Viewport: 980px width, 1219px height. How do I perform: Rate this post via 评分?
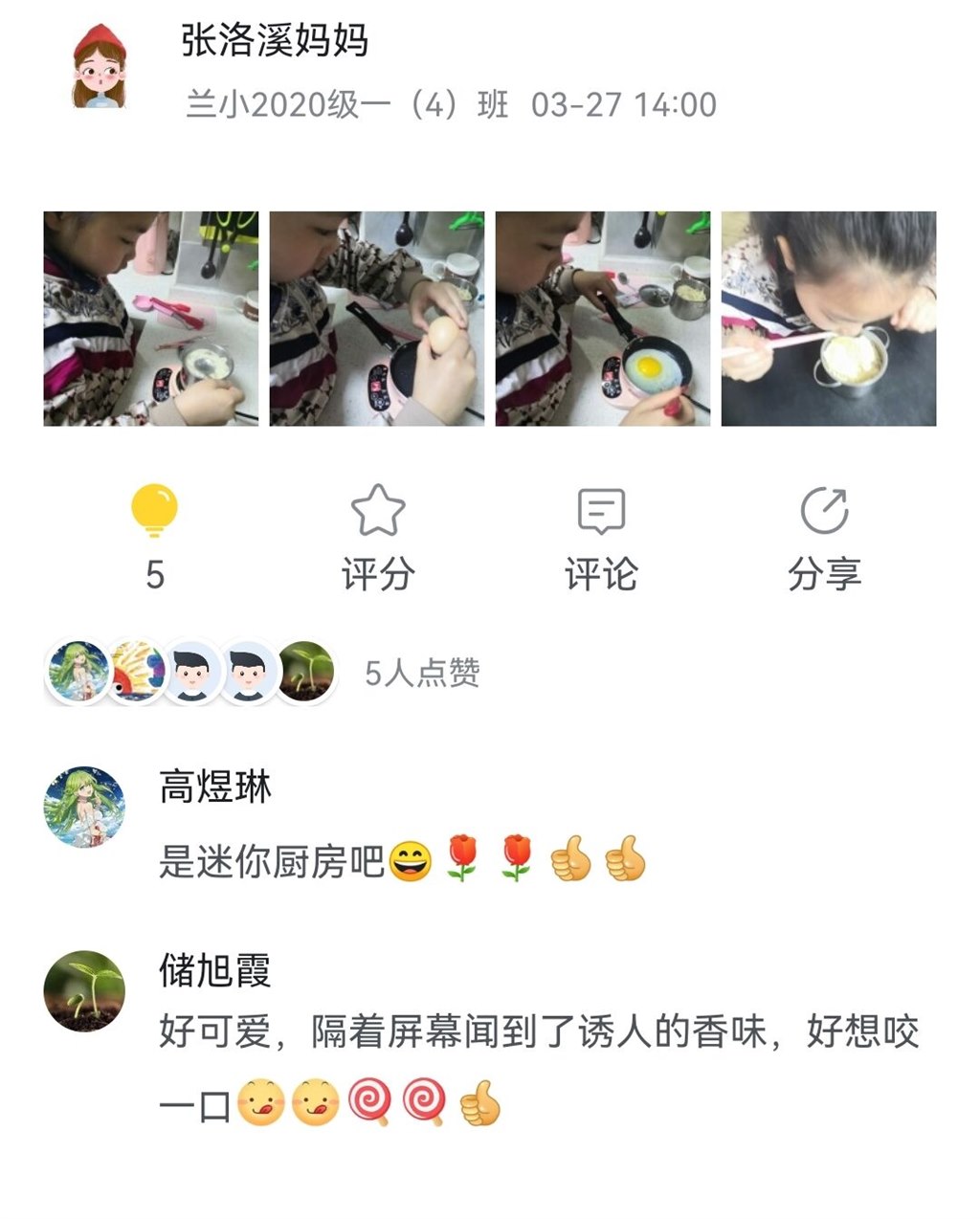click(x=378, y=536)
